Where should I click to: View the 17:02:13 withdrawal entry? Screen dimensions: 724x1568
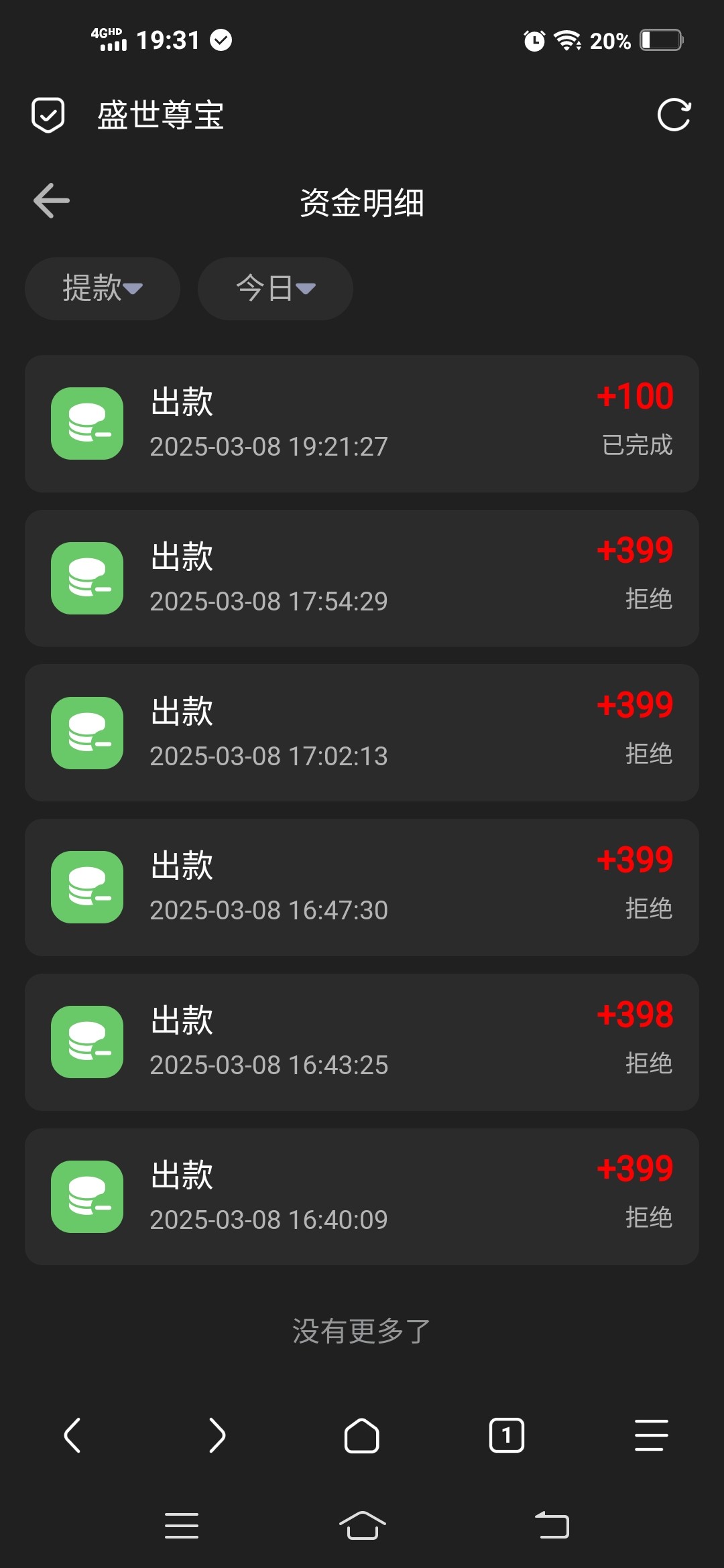362,733
